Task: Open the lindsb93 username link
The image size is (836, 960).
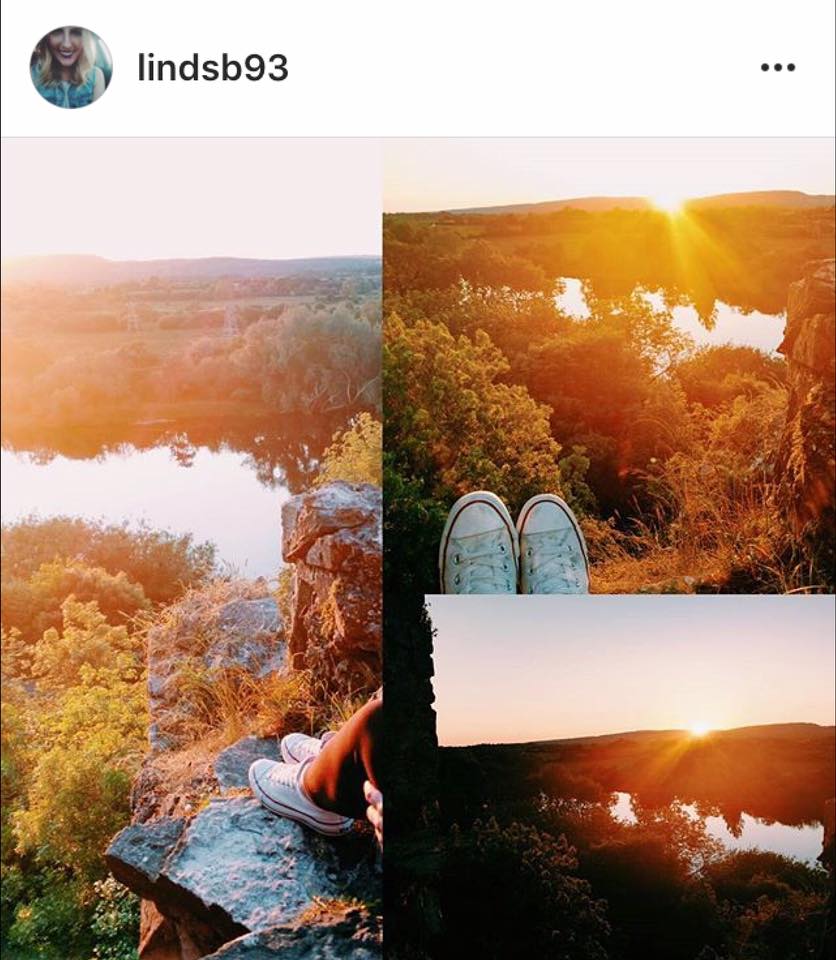Action: [x=212, y=68]
